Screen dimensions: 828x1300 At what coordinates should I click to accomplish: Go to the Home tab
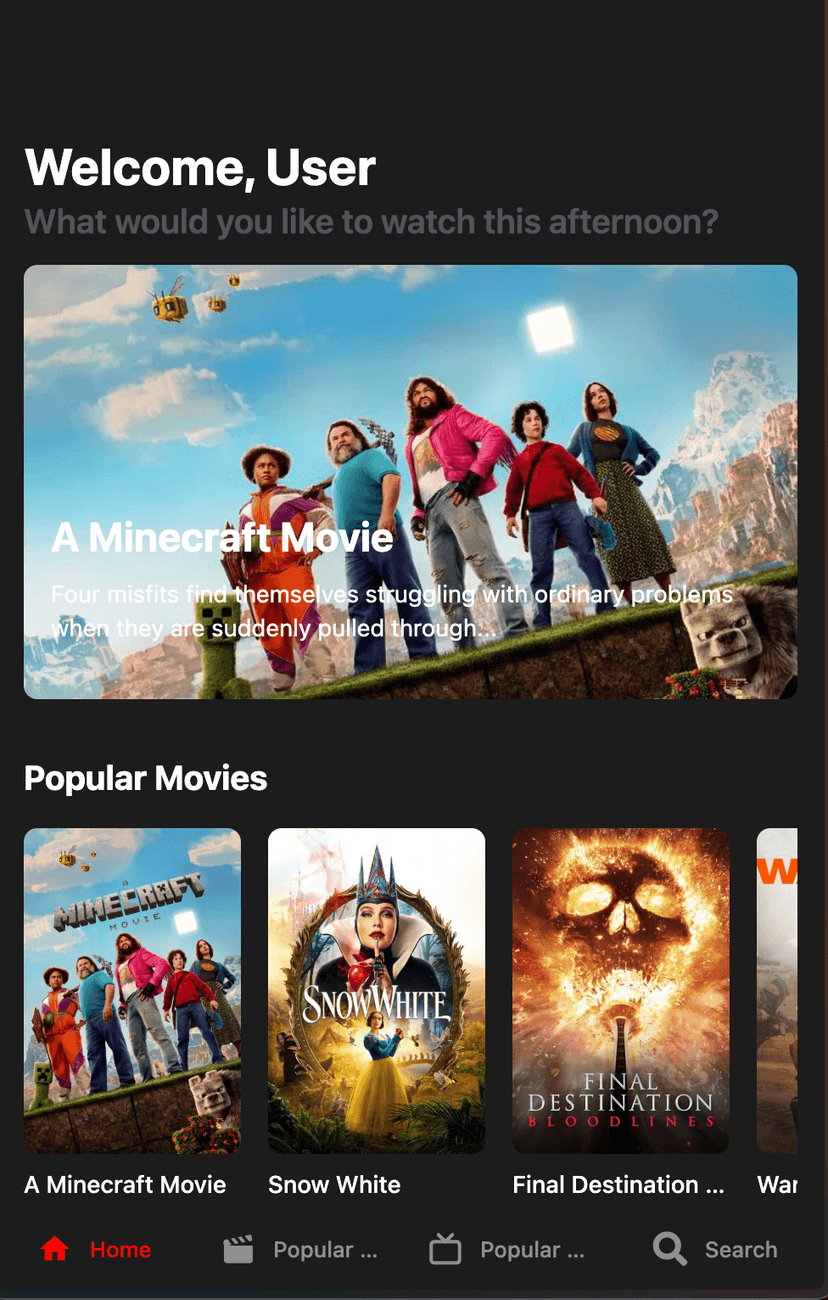pyautogui.click(x=96, y=1249)
